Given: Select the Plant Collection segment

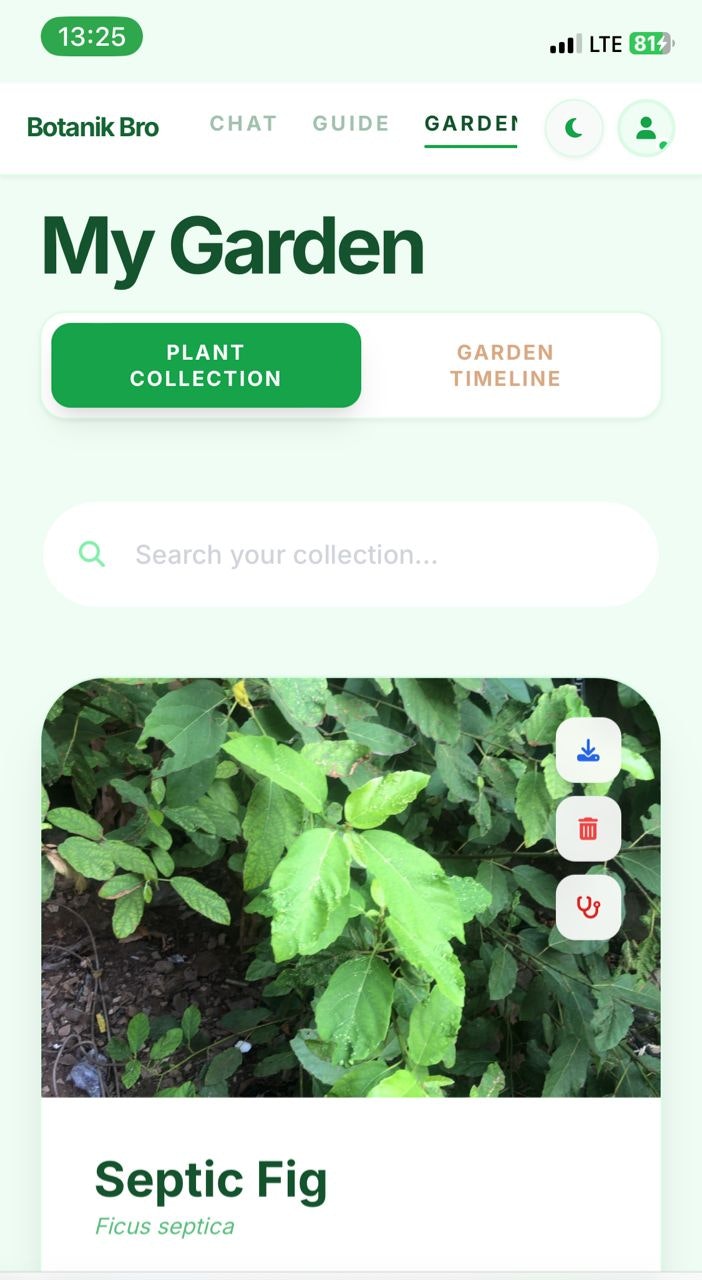Looking at the screenshot, I should [x=206, y=365].
